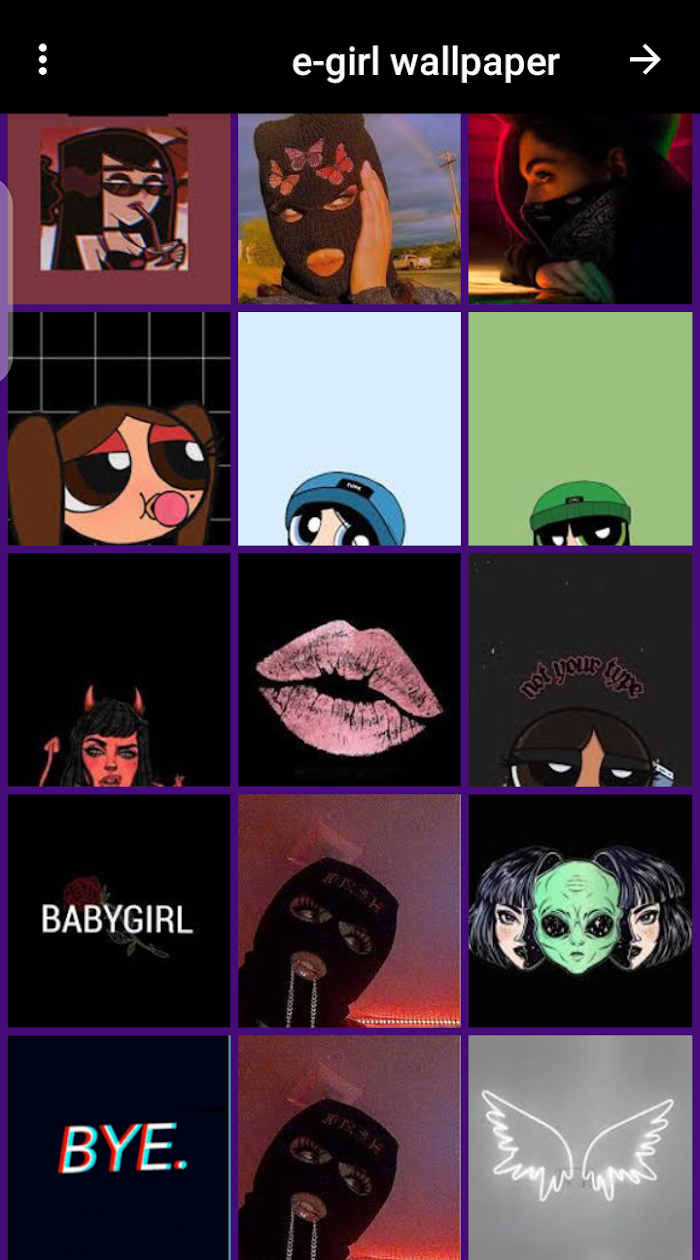Viewport: 700px width, 1260px height.
Task: View the red devil girl wallpaper
Action: click(x=119, y=670)
